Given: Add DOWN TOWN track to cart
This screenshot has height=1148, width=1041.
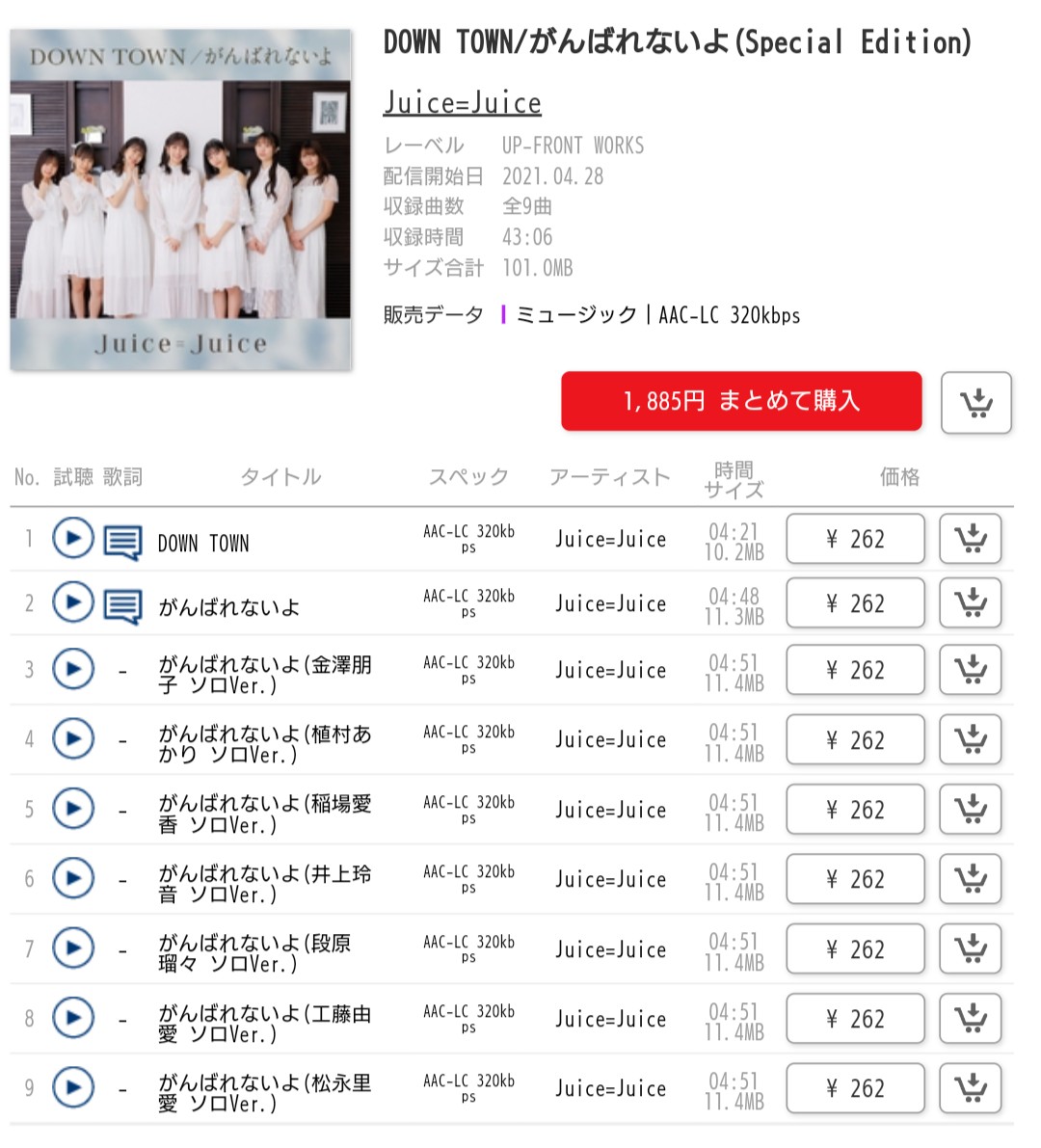Looking at the screenshot, I should (x=971, y=539).
